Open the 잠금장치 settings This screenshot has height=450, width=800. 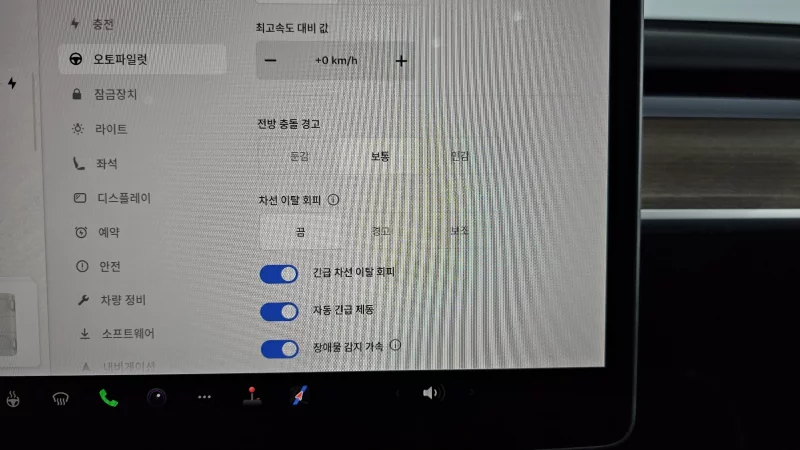point(115,94)
